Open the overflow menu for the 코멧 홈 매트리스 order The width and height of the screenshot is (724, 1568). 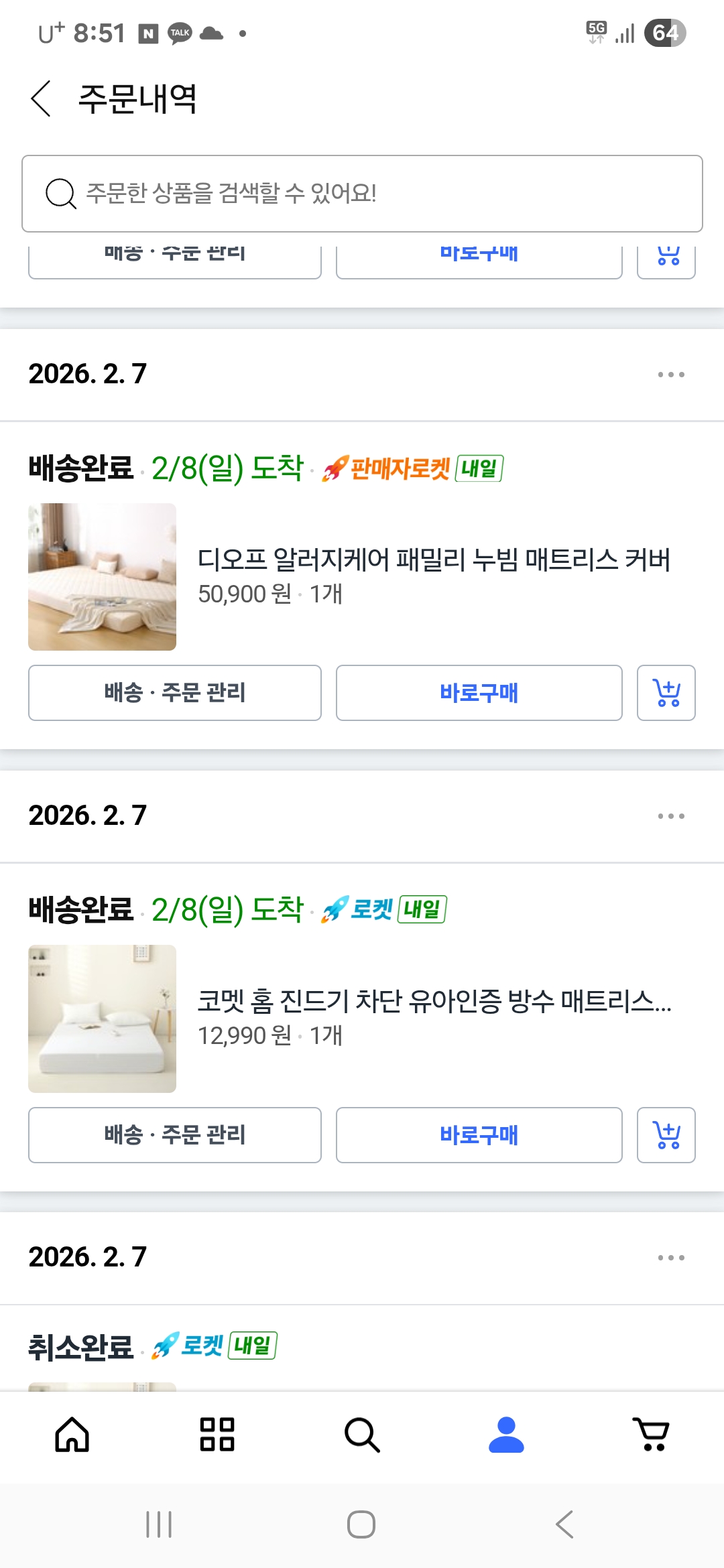point(670,816)
